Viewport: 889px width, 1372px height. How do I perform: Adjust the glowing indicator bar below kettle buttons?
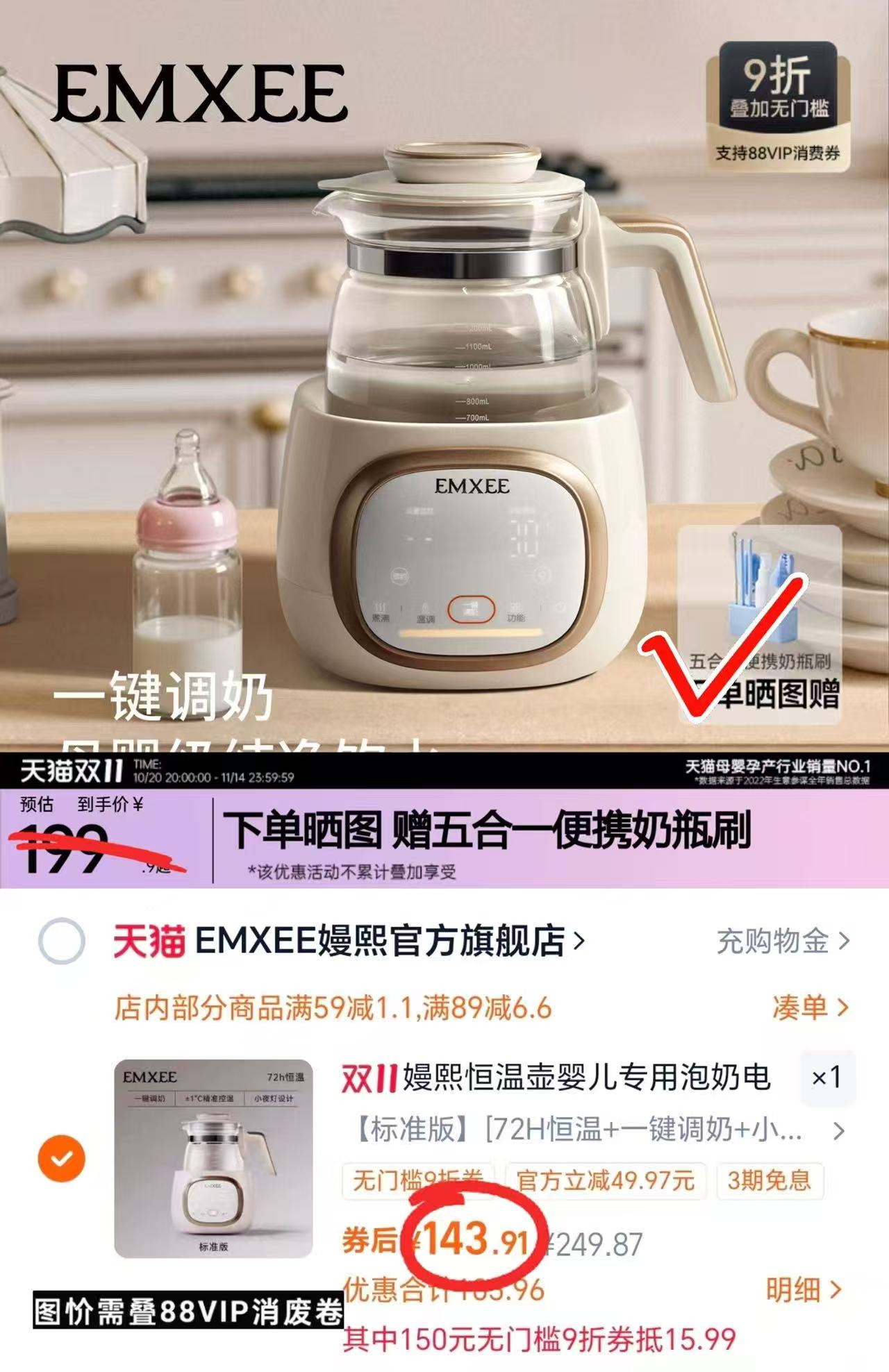(x=470, y=633)
